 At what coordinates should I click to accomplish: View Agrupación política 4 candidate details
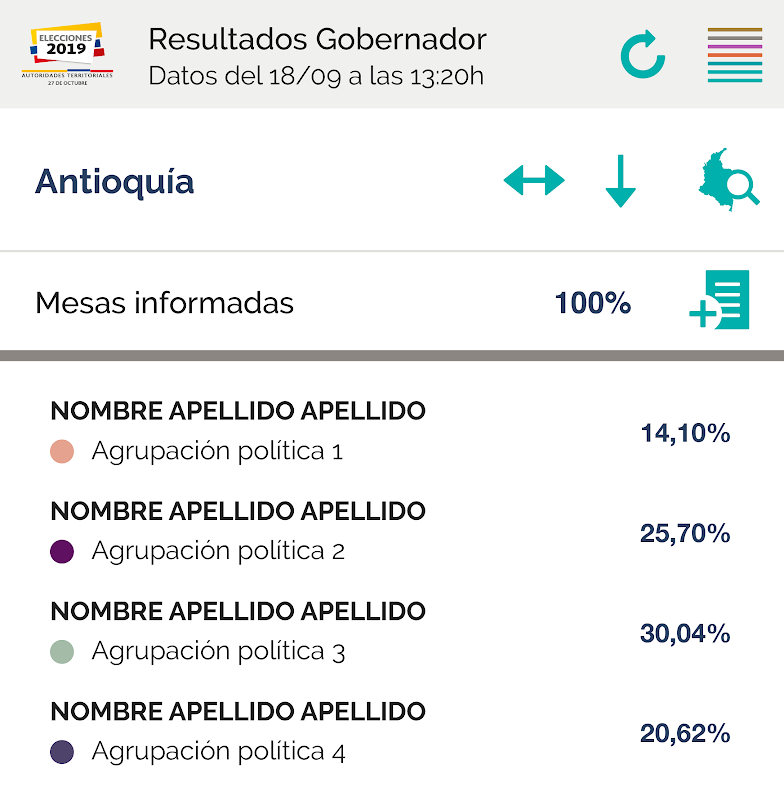coord(390,731)
